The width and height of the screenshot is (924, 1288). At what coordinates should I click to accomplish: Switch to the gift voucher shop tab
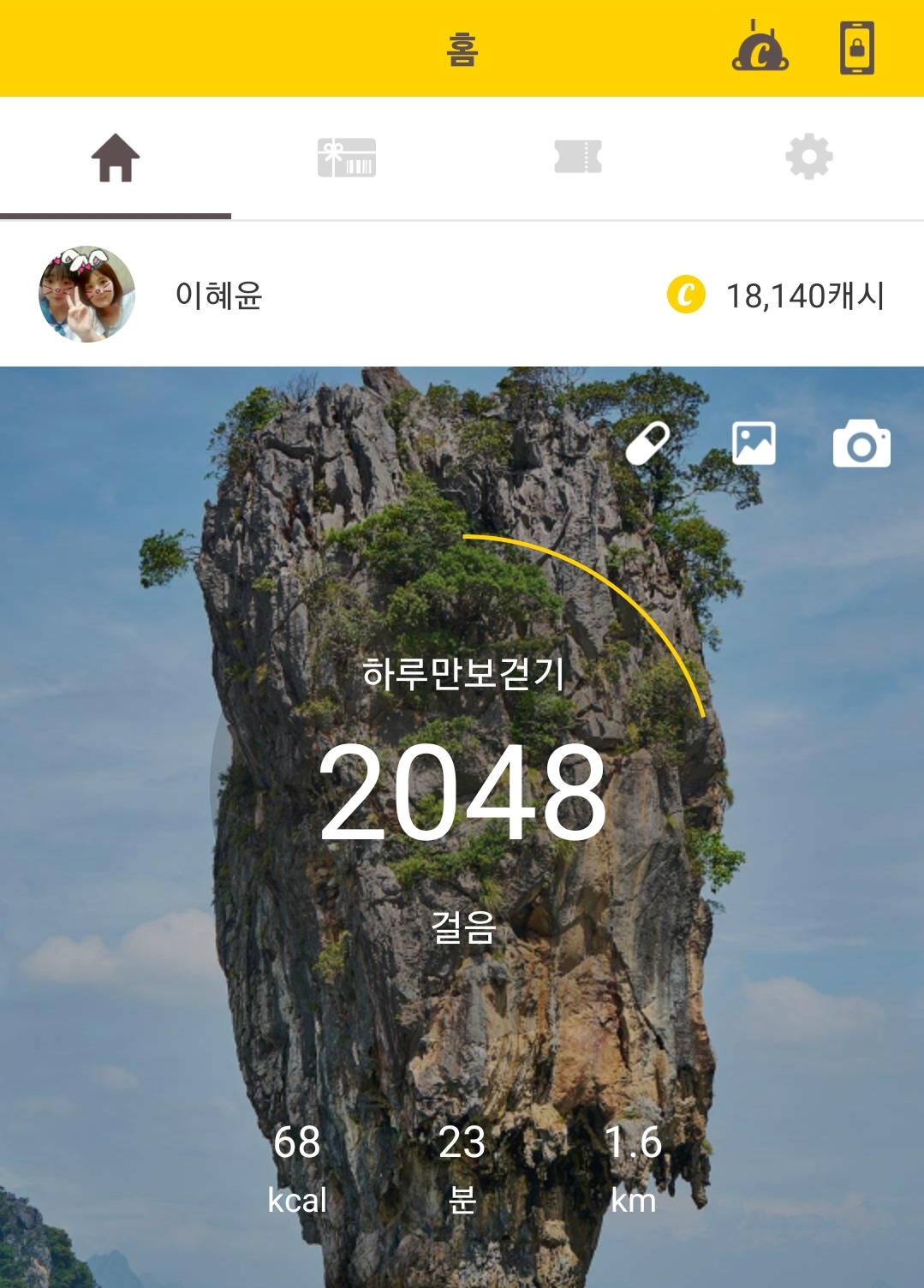pyautogui.click(x=347, y=158)
